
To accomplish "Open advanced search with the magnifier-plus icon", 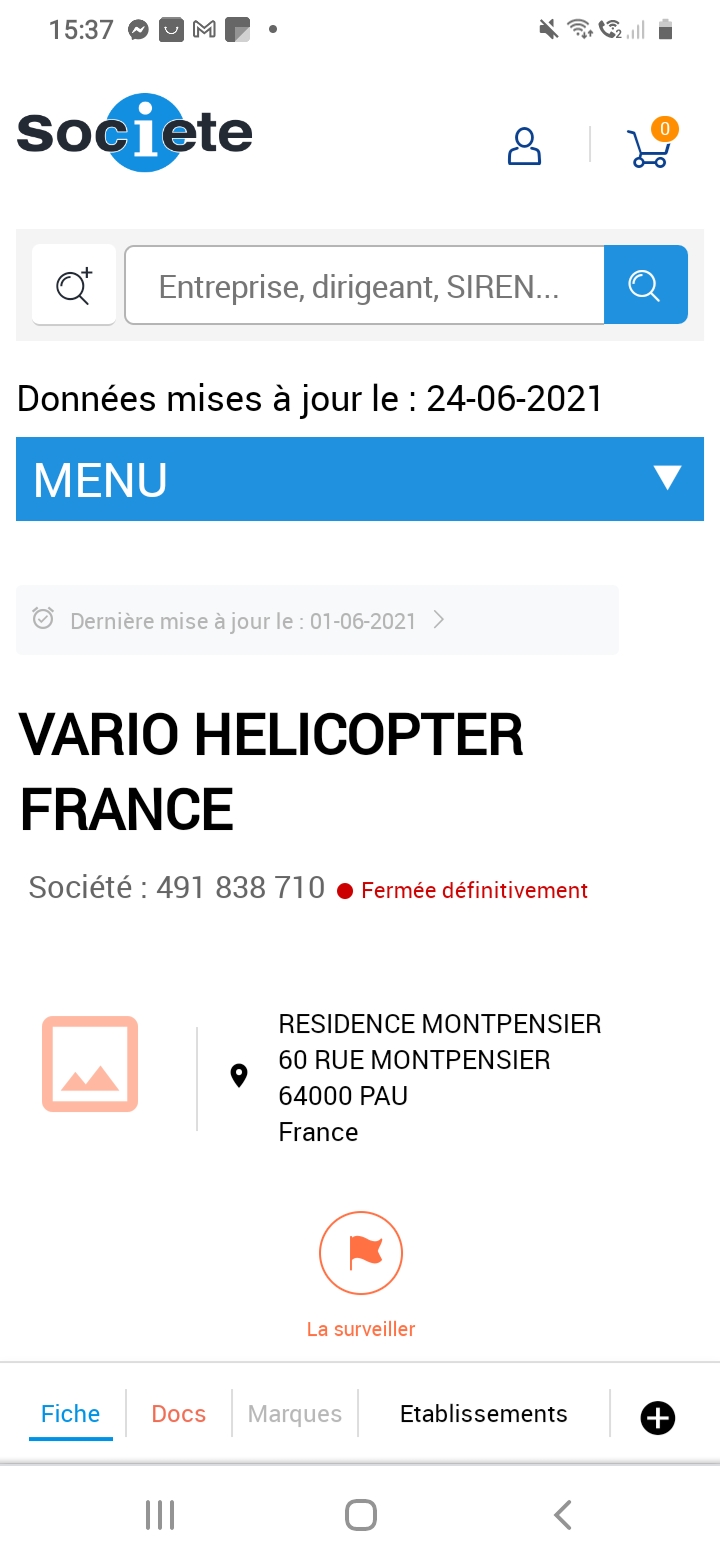I will (x=74, y=285).
